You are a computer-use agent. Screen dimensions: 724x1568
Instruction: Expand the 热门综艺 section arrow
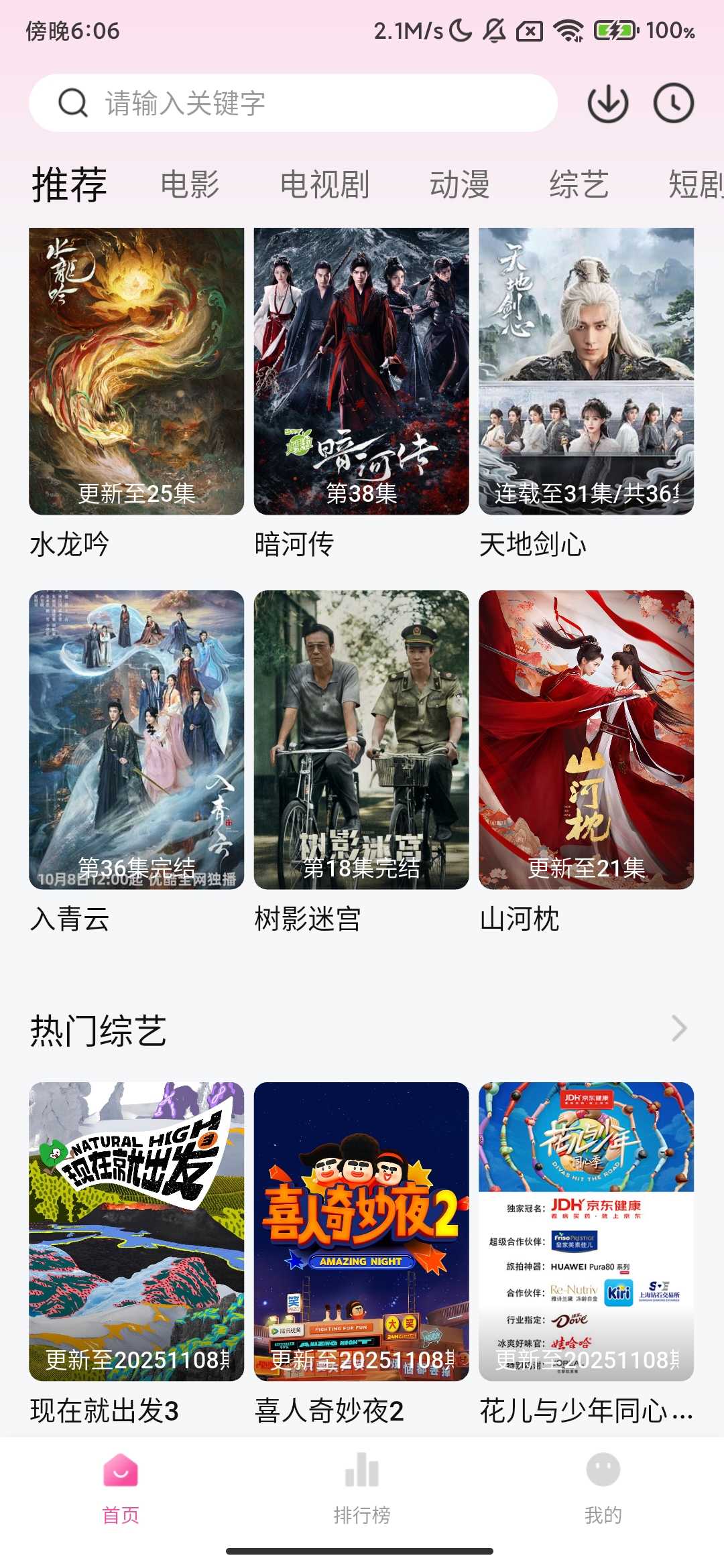click(x=679, y=1029)
